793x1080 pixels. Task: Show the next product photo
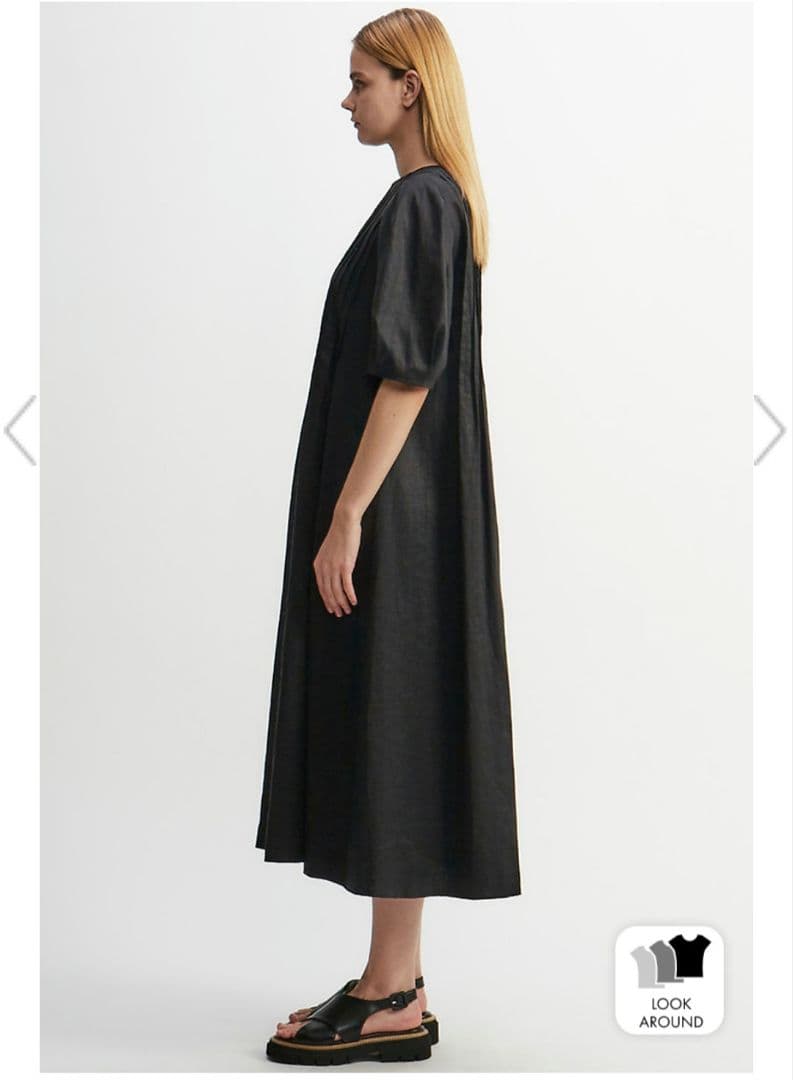[x=769, y=430]
